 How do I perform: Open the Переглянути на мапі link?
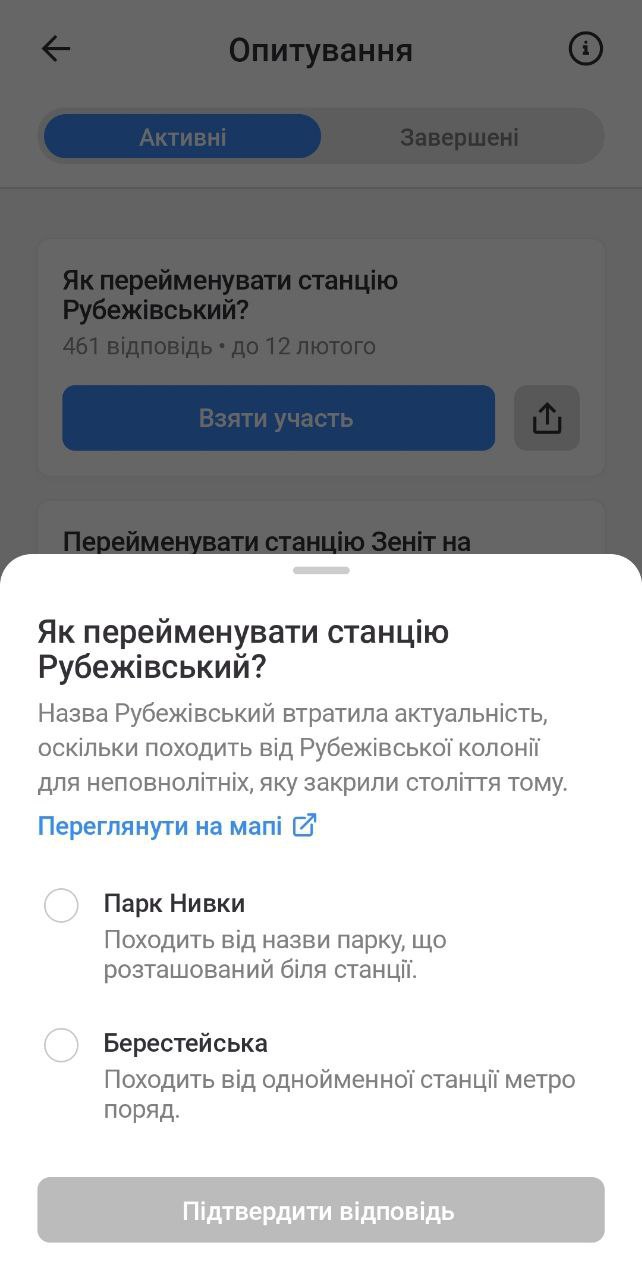[x=177, y=826]
